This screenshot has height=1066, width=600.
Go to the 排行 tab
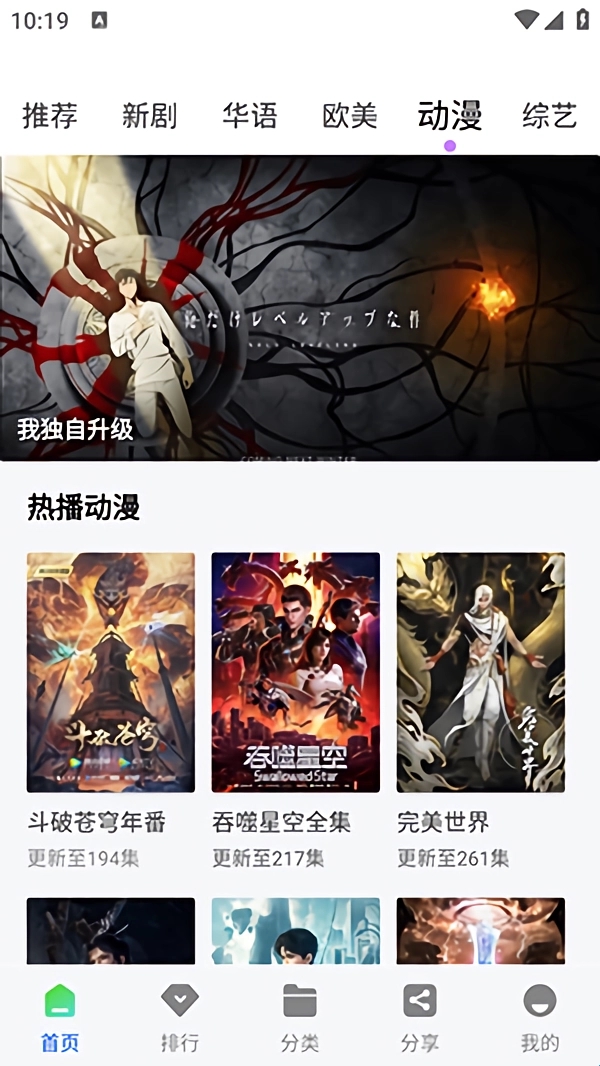[x=180, y=1015]
